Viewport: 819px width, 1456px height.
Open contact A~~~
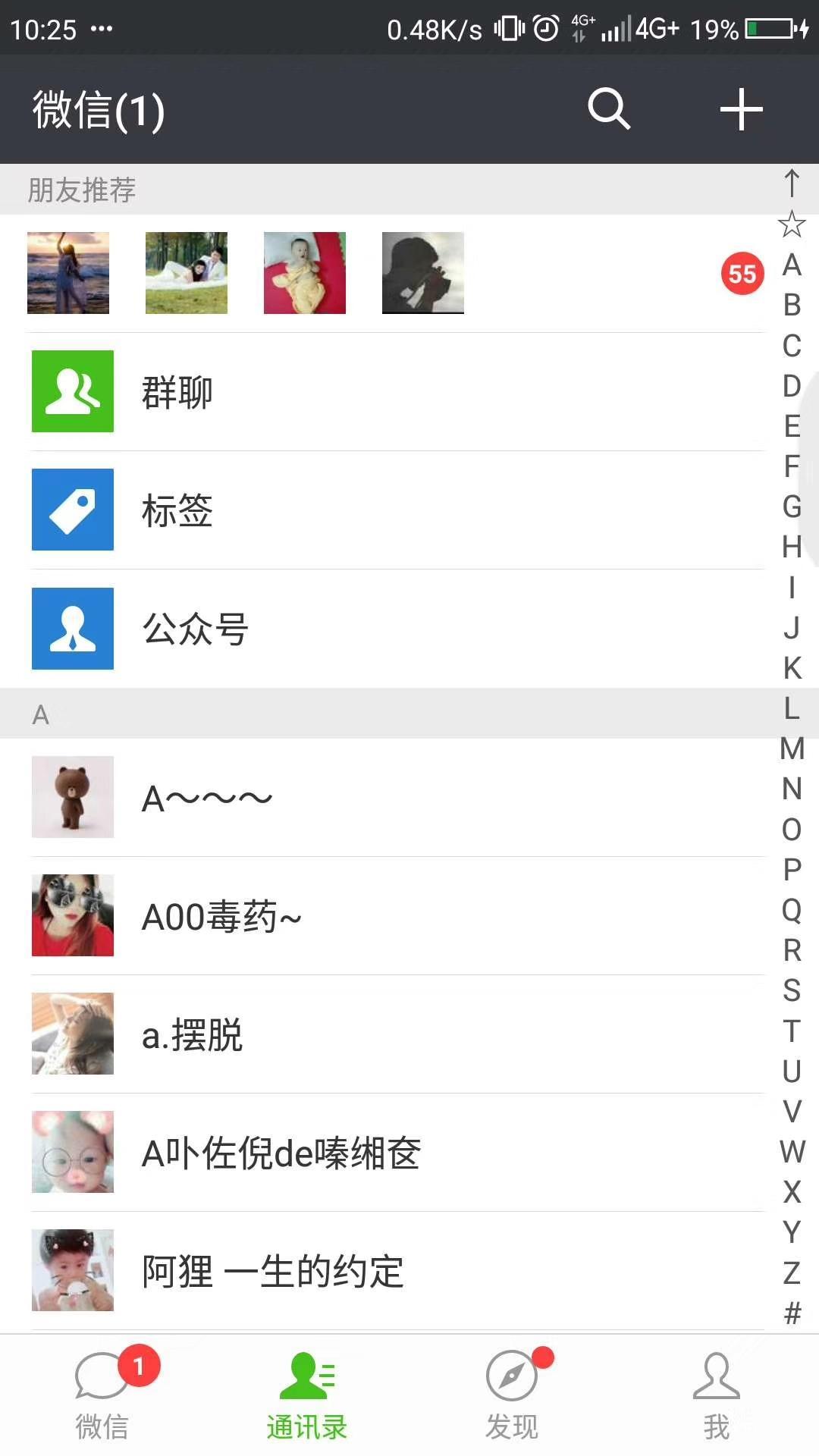[x=394, y=798]
